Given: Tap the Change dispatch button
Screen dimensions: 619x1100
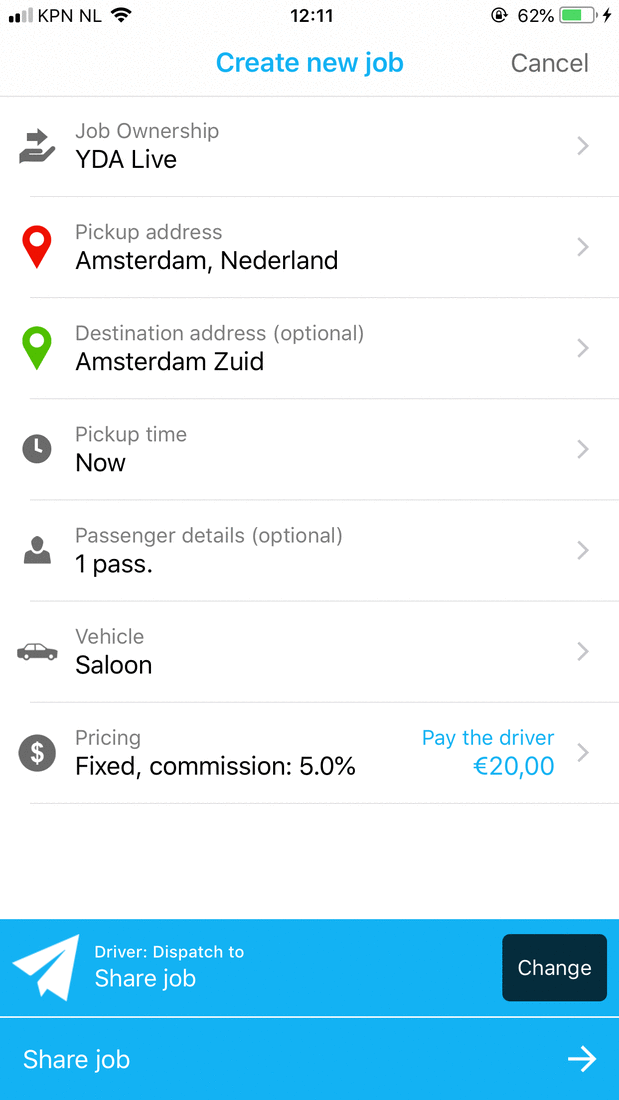Looking at the screenshot, I should click(554, 968).
